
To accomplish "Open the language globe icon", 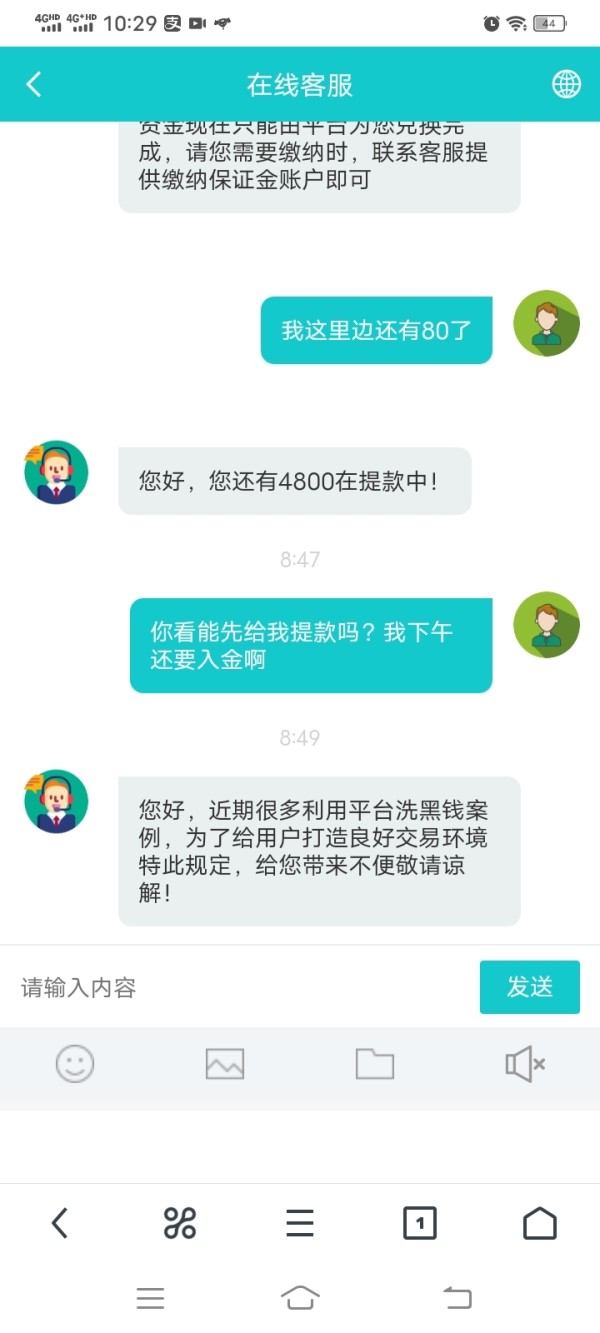I will (566, 84).
